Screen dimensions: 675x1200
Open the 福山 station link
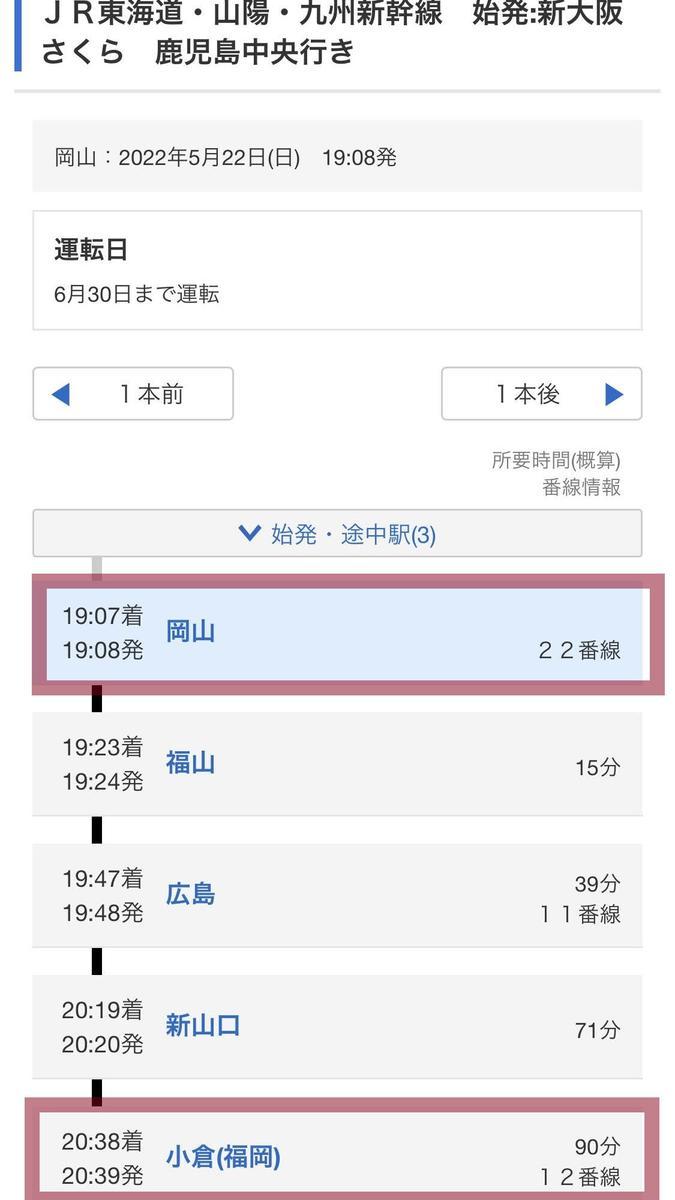click(x=190, y=763)
